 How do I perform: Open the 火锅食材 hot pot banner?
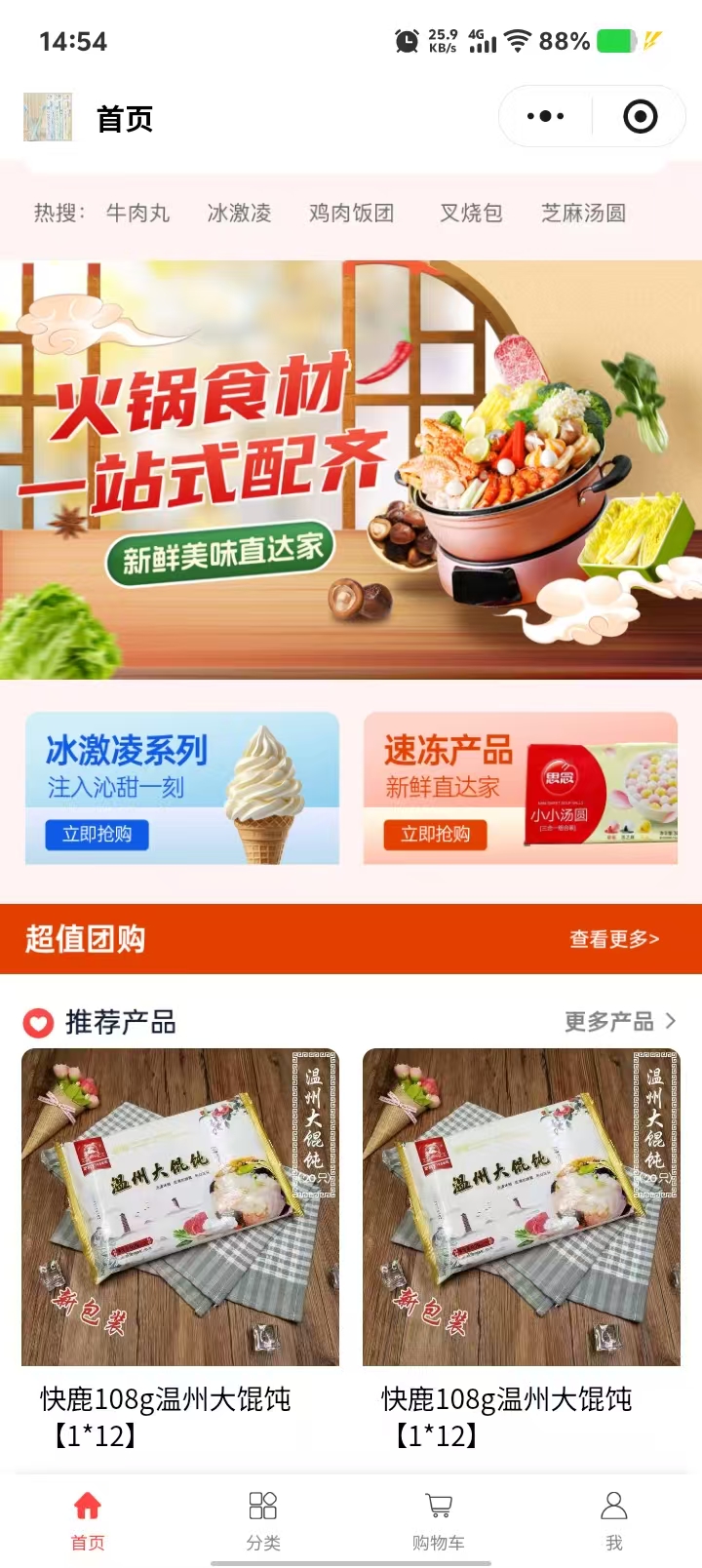tap(351, 469)
